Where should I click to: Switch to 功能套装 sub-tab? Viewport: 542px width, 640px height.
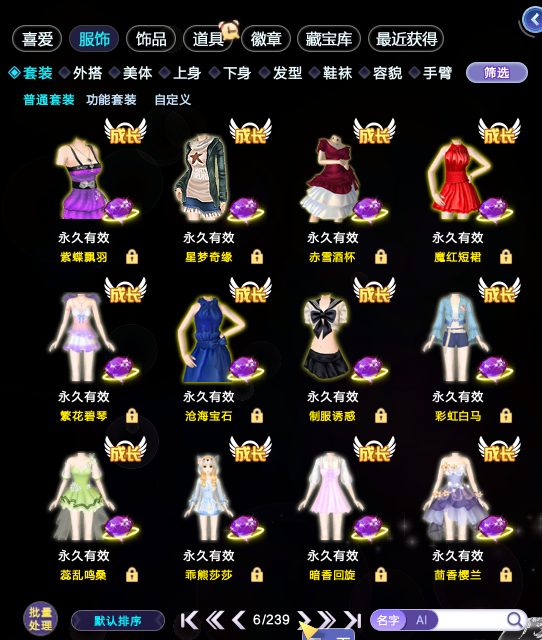(x=111, y=100)
